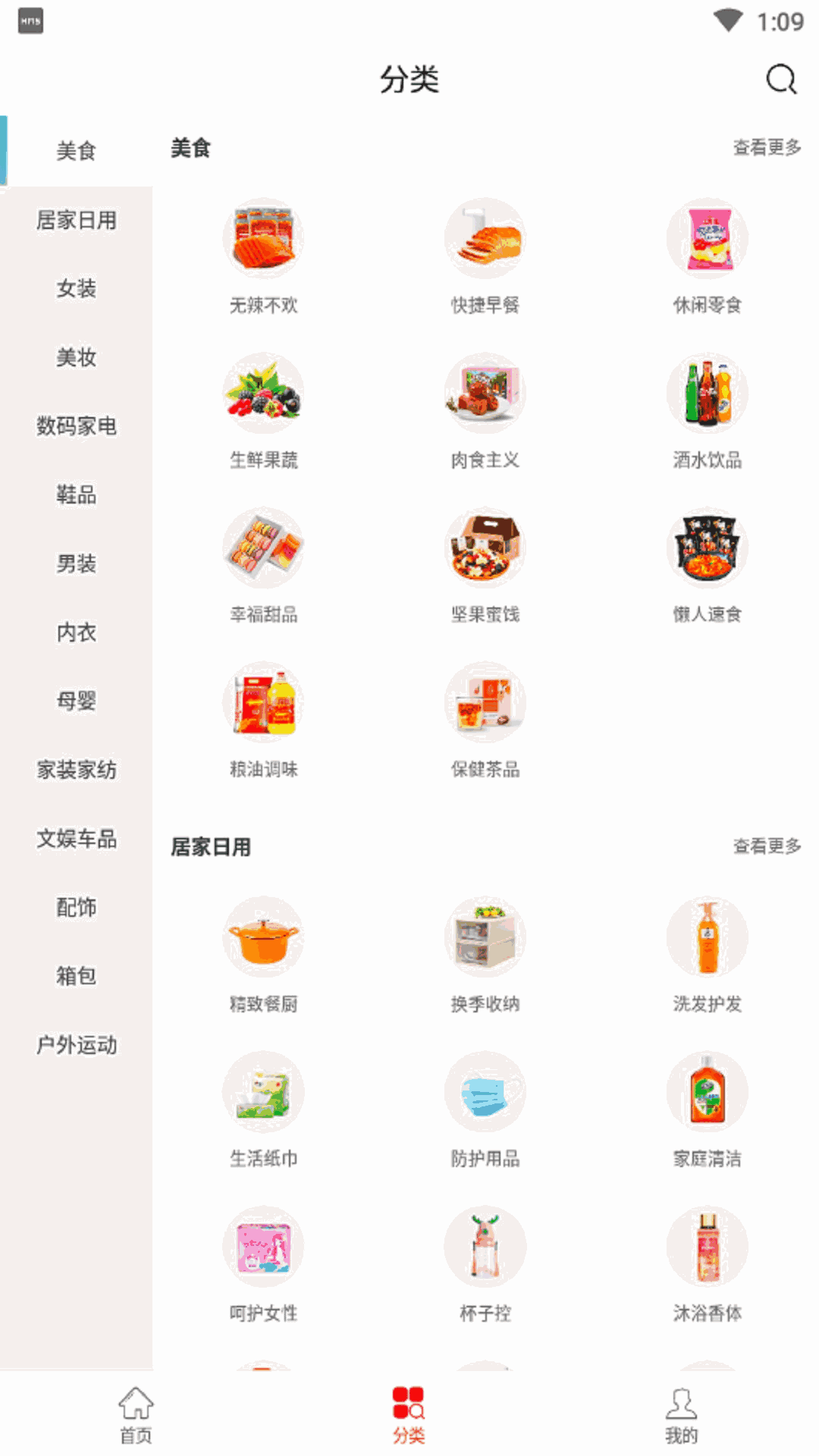Open the 我的 profile tab

681,1414
